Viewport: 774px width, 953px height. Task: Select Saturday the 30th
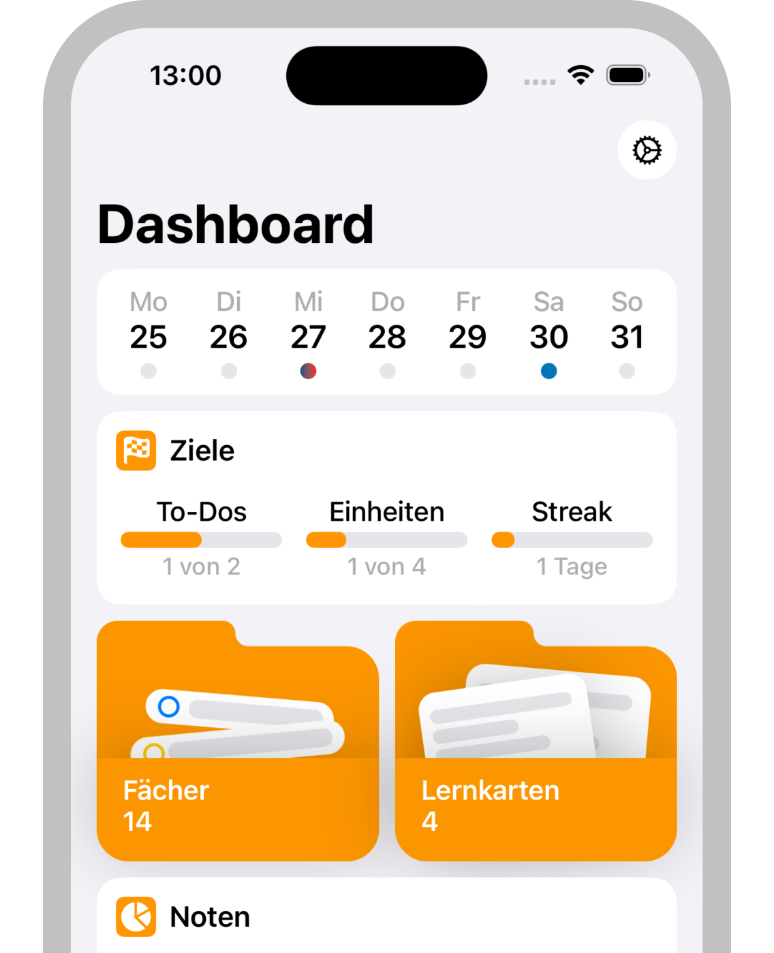(548, 336)
